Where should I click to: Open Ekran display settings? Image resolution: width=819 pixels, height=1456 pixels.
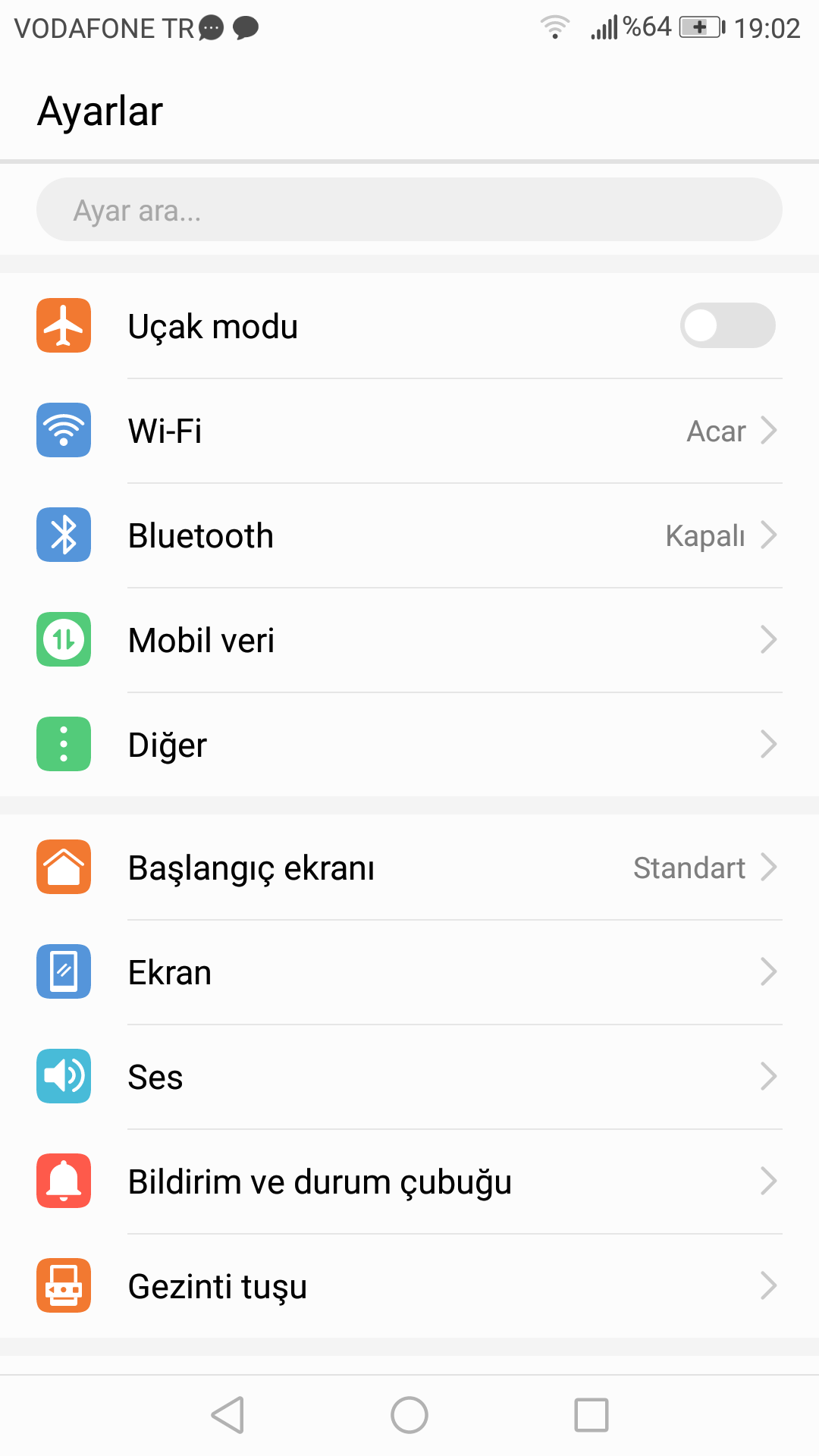[x=409, y=972]
